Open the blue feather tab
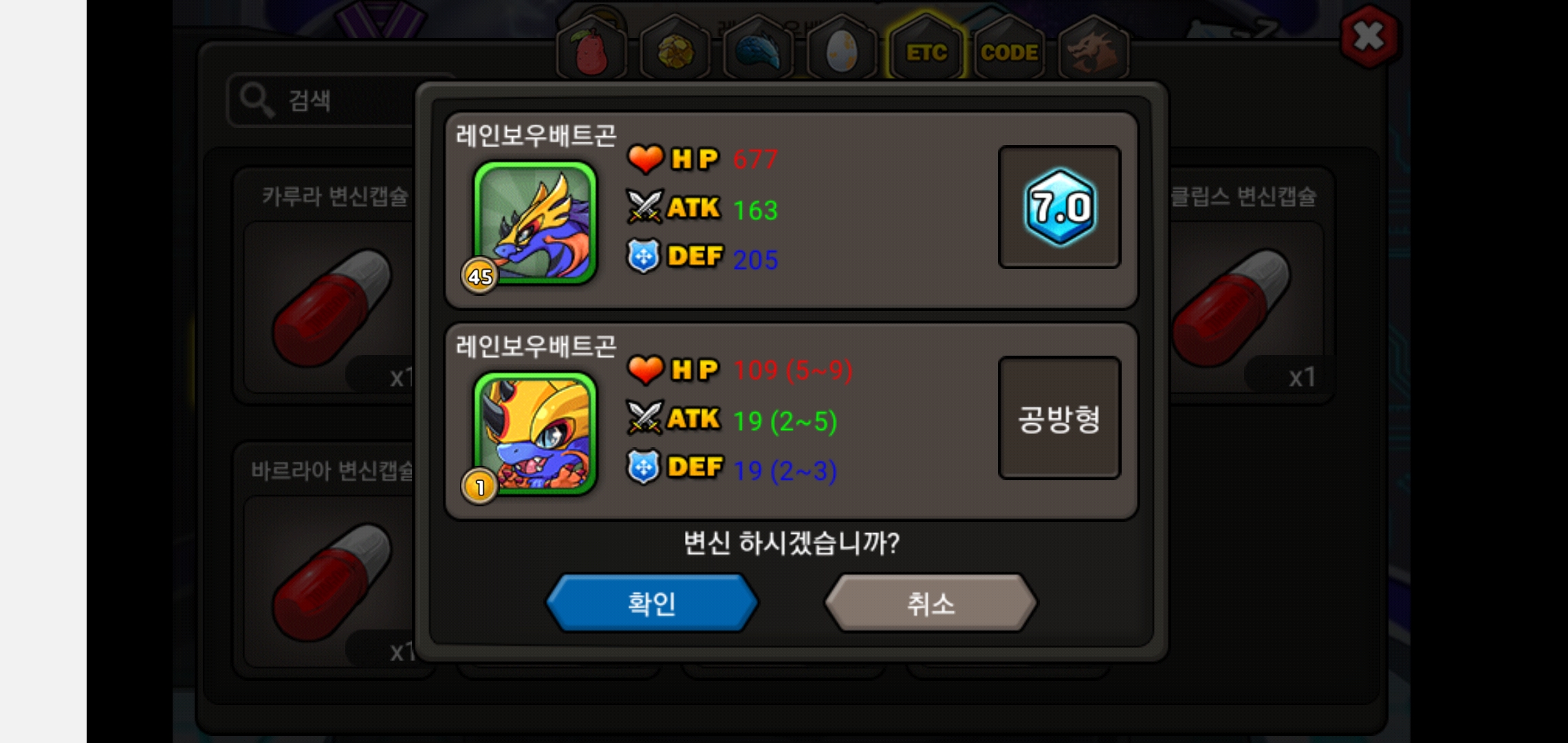The image size is (1568, 743). point(758,52)
